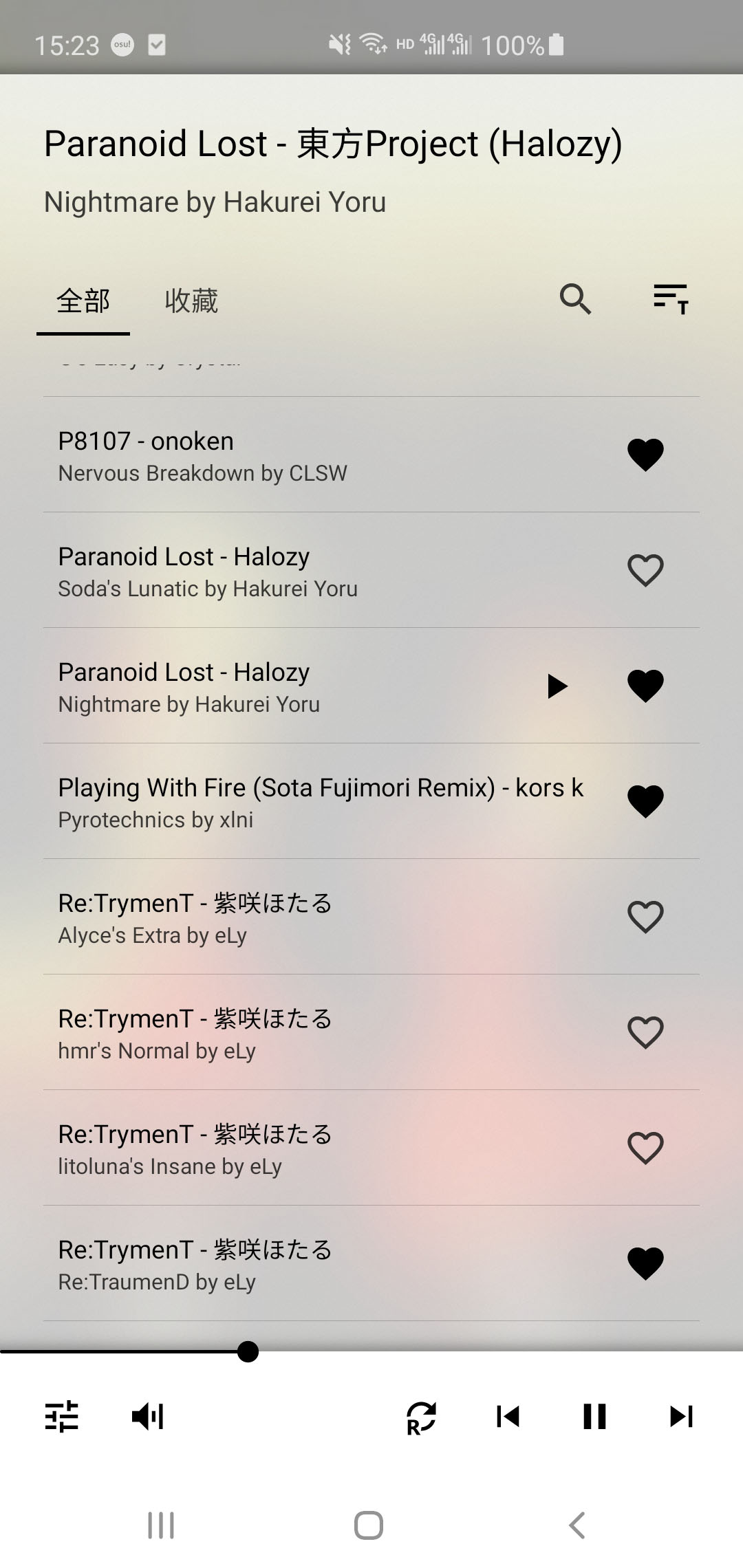
Task: Pause the current song
Action: [594, 1417]
